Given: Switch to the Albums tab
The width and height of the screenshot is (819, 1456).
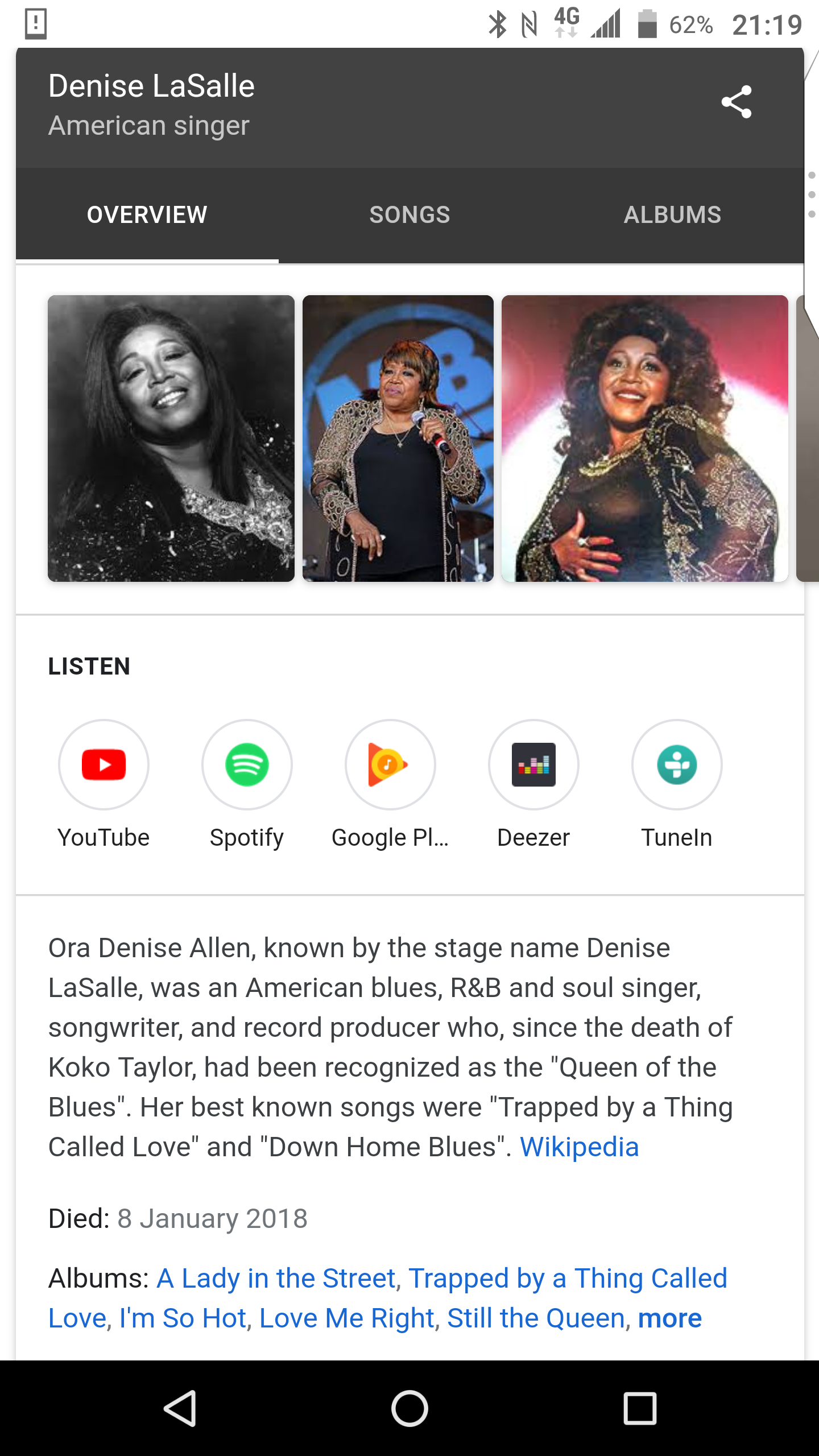Looking at the screenshot, I should (x=672, y=215).
